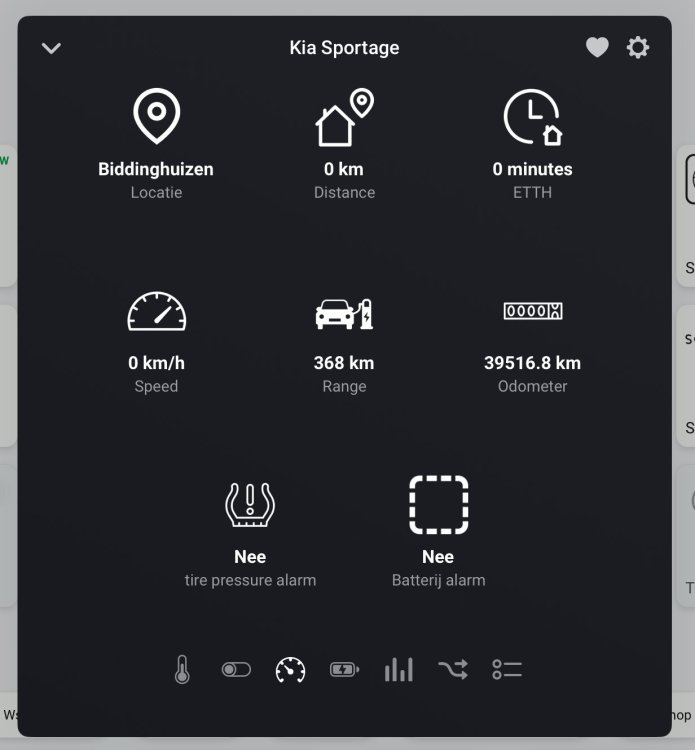Open the Biddinghuizen location tile
The height and width of the screenshot is (750, 695).
point(156,145)
